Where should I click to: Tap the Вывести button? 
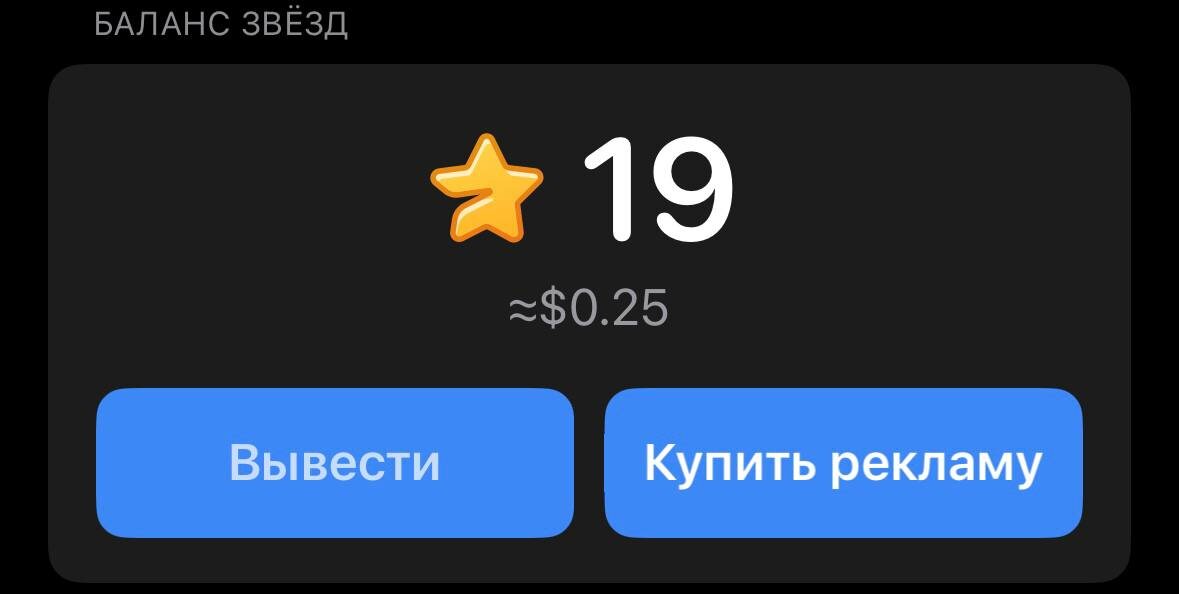tap(335, 463)
